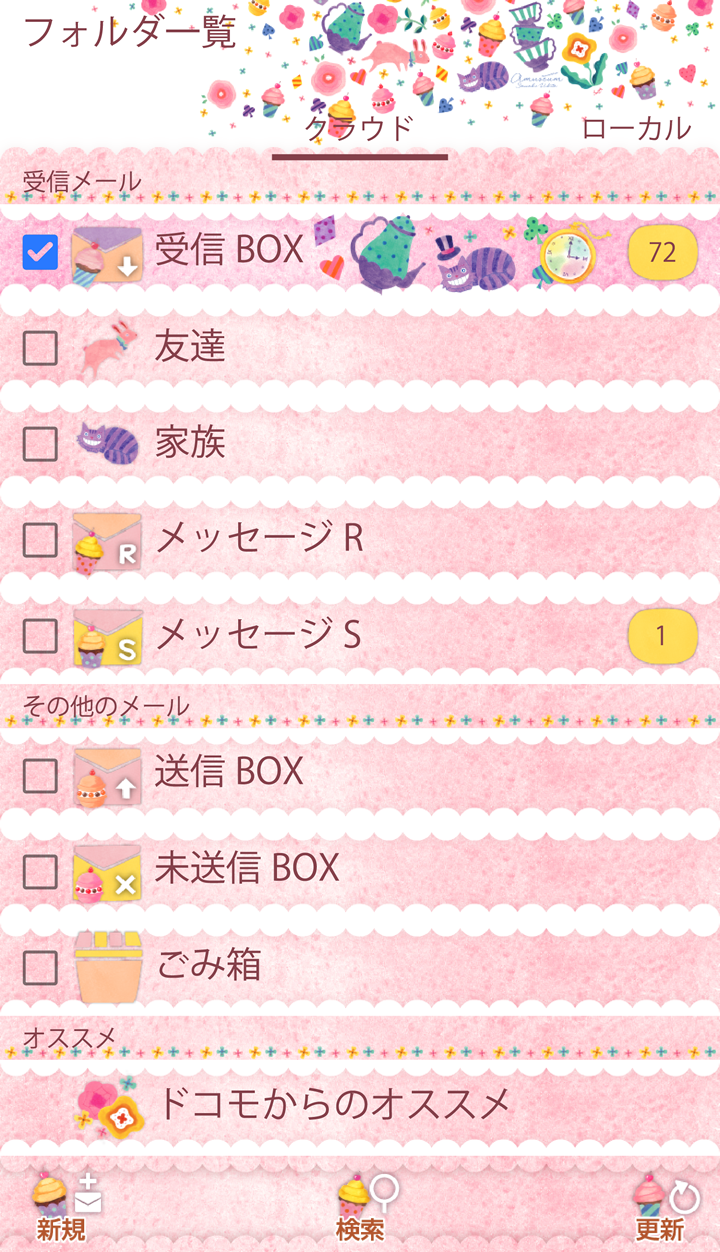Open the 家族 folder
Screen dimensions: 720x1252
[x=190, y=443]
